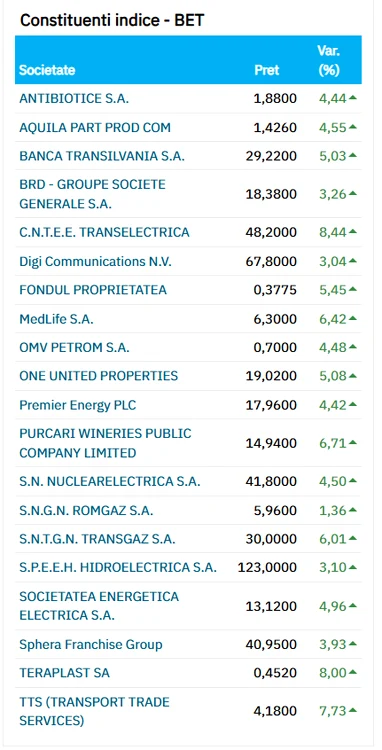Select BANCA TRANSILVANIA S.A. link
The height and width of the screenshot is (750, 382).
[102, 156]
